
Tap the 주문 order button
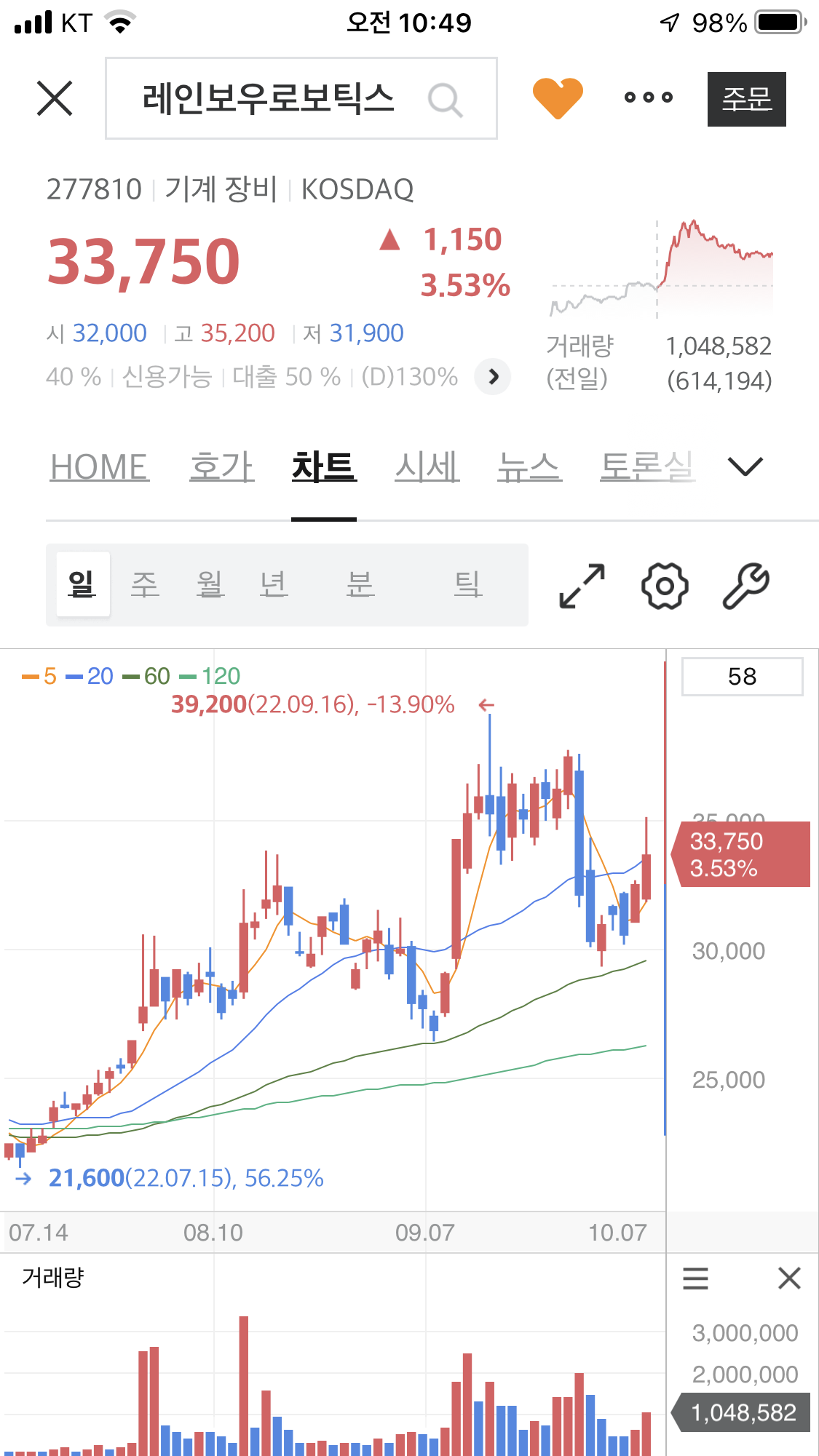(x=746, y=99)
